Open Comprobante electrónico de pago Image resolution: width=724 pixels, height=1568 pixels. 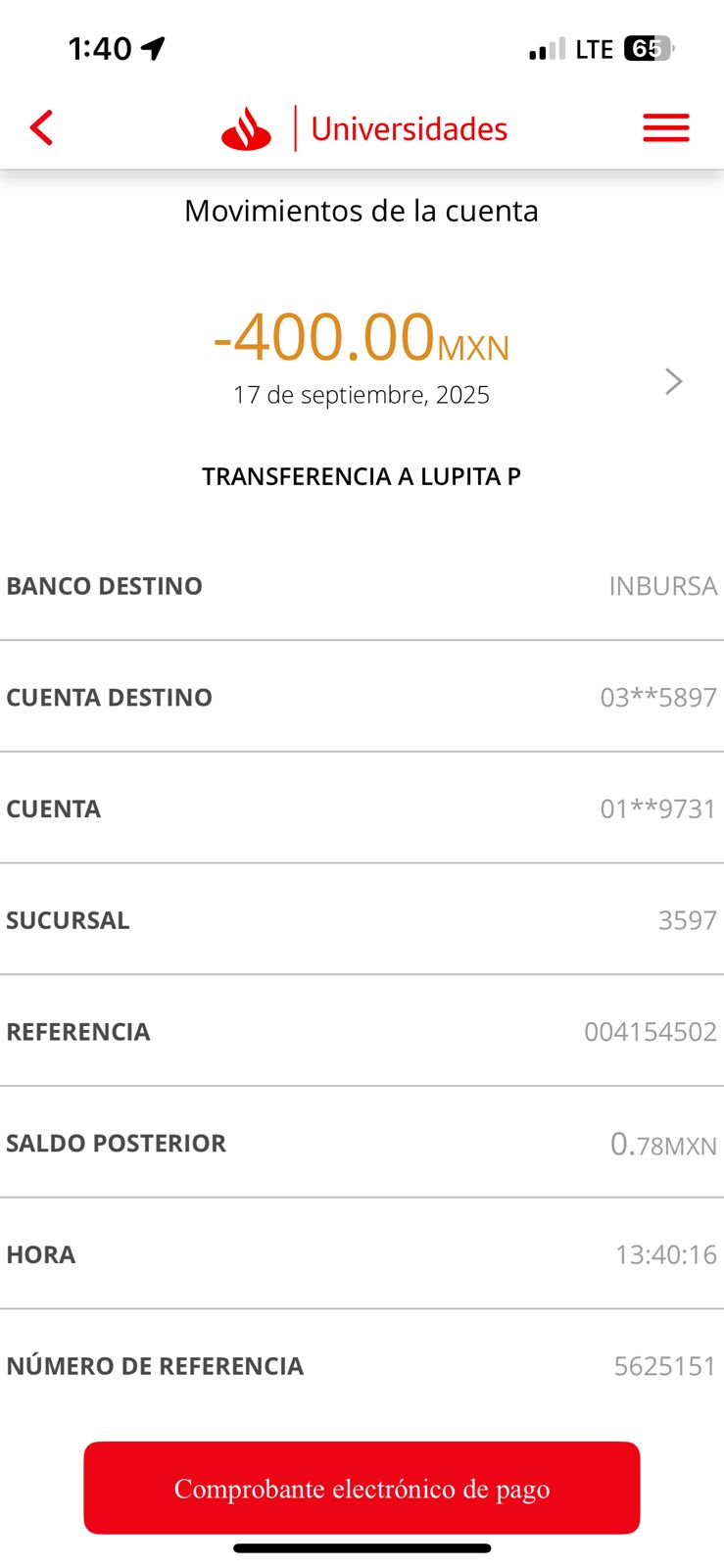pos(362,1488)
